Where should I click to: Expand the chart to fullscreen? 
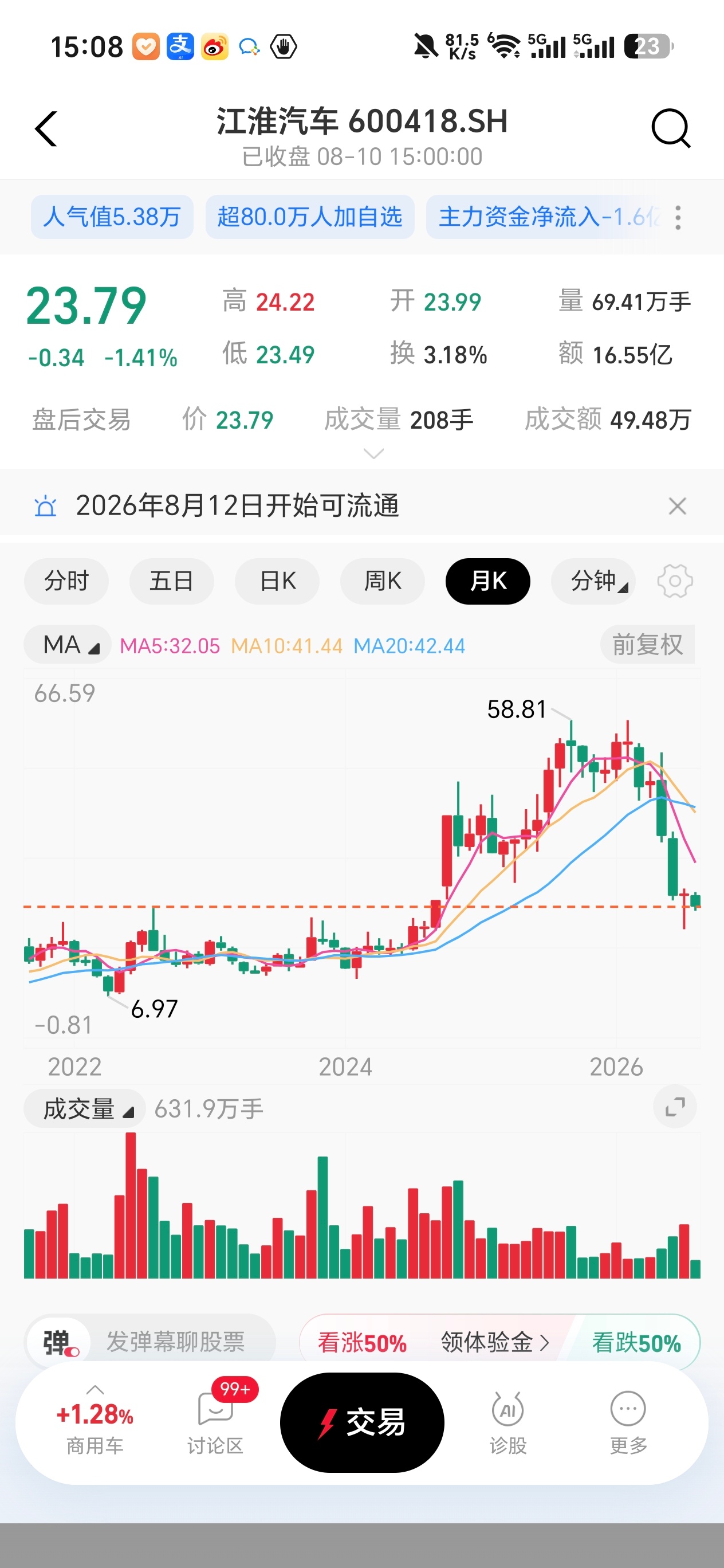pyautogui.click(x=675, y=1106)
